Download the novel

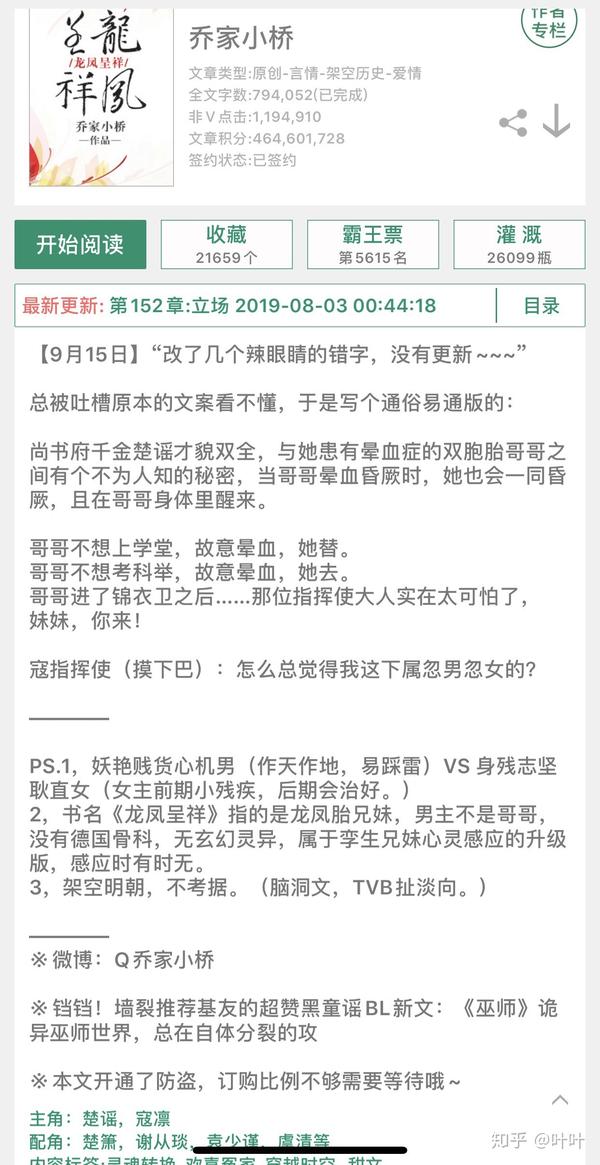click(556, 122)
